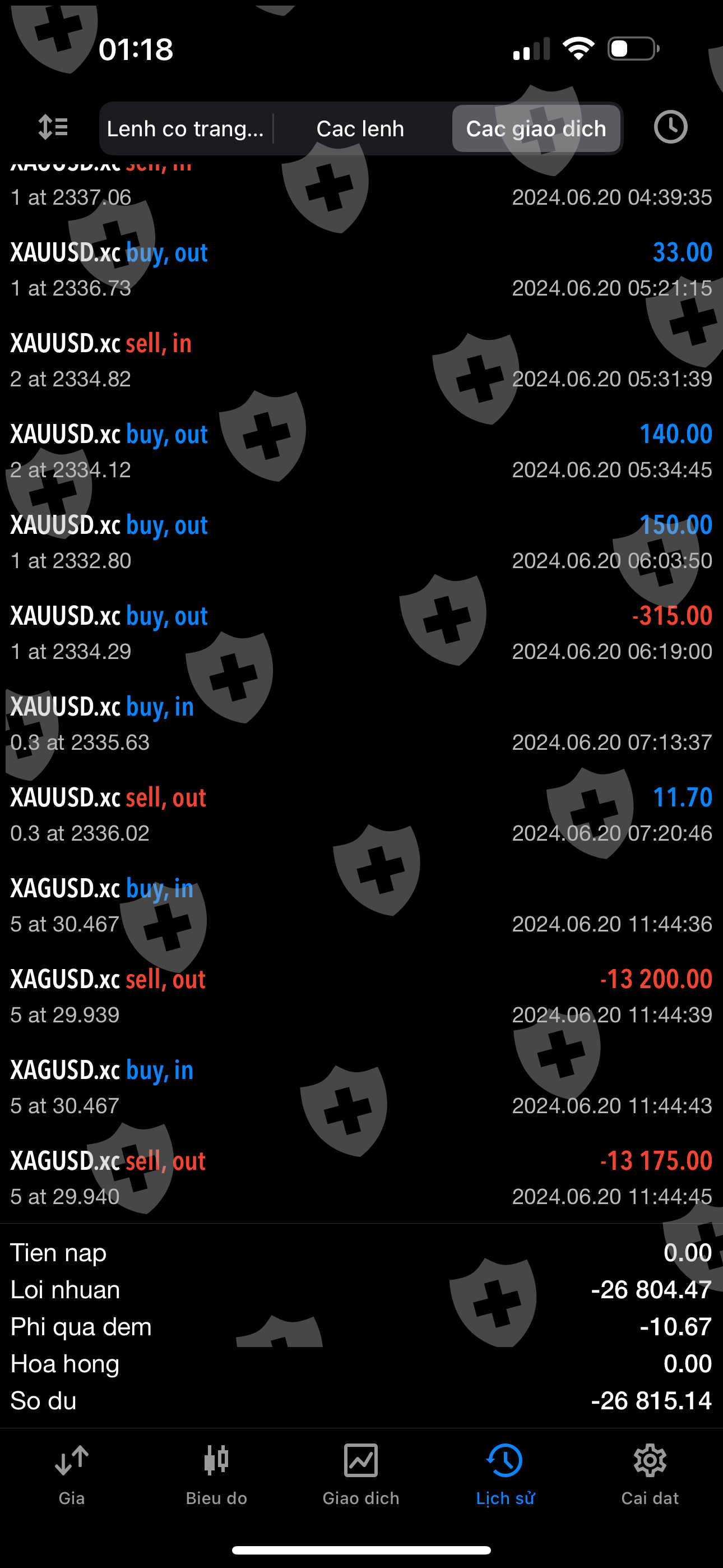723x1568 pixels.
Task: Open the XAUUSD.xc buy, in deal at 2335.63
Action: tap(361, 724)
